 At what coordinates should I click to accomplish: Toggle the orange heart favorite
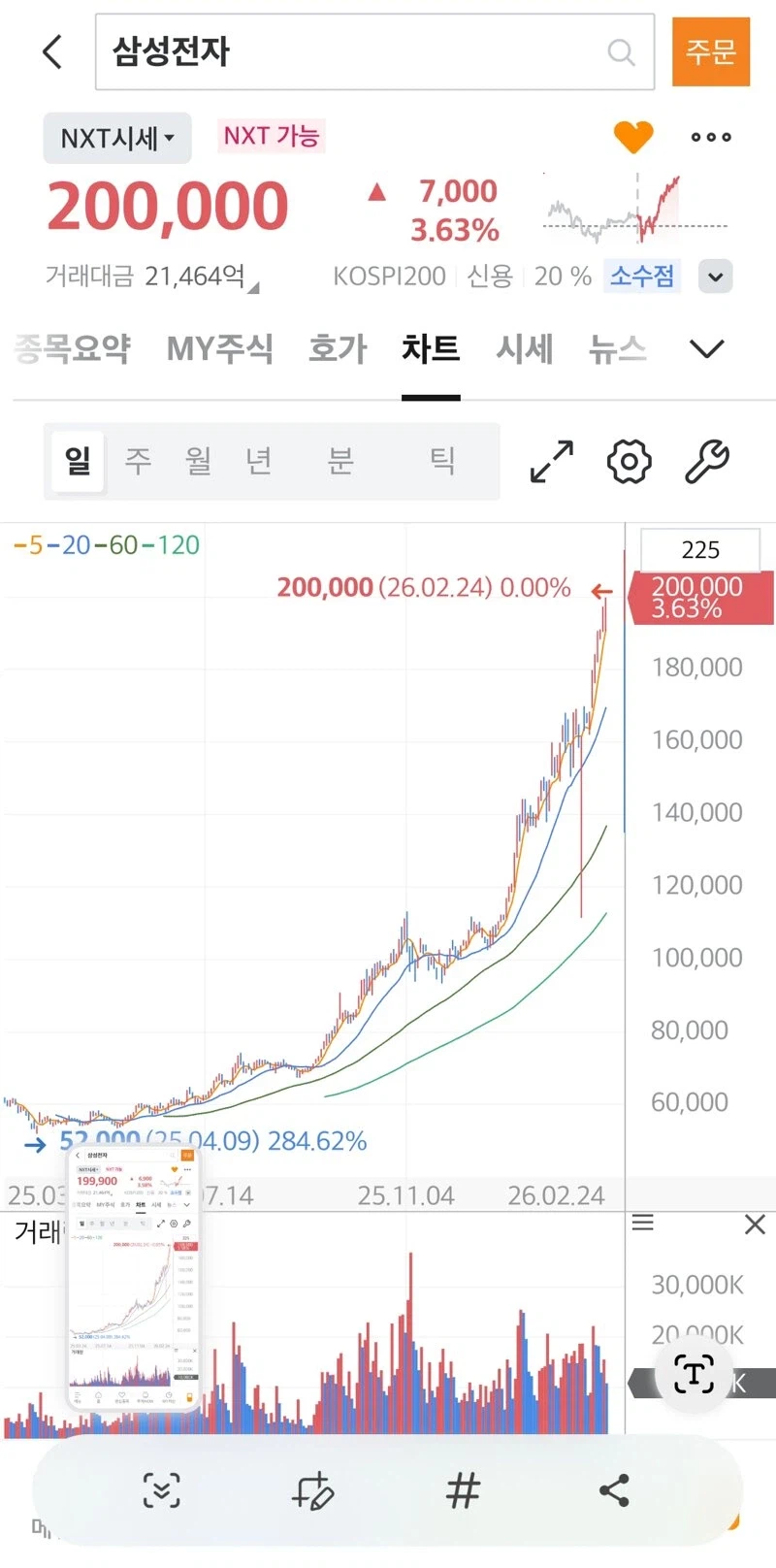pos(633,137)
